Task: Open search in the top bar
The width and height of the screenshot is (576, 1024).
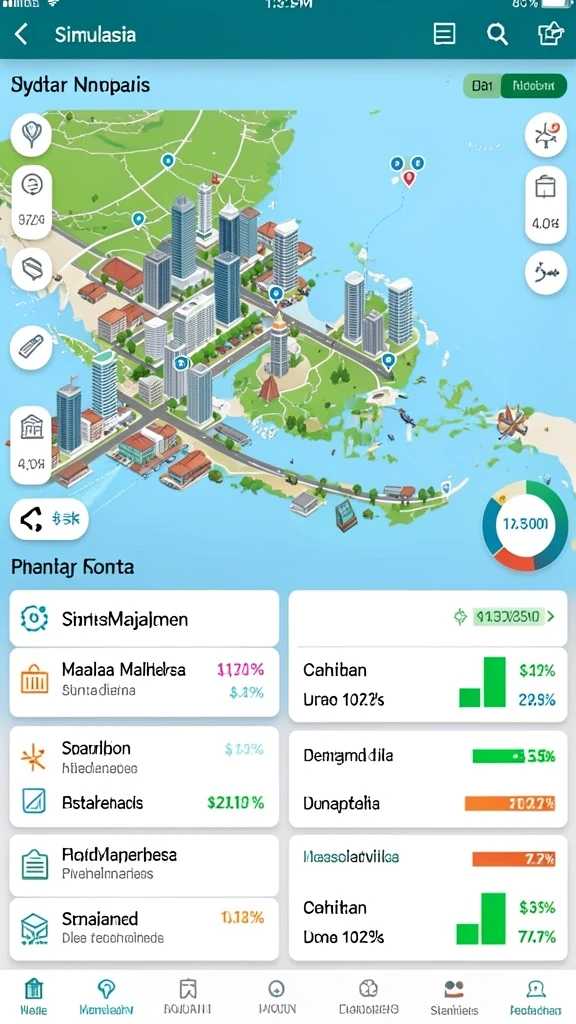Action: point(497,33)
